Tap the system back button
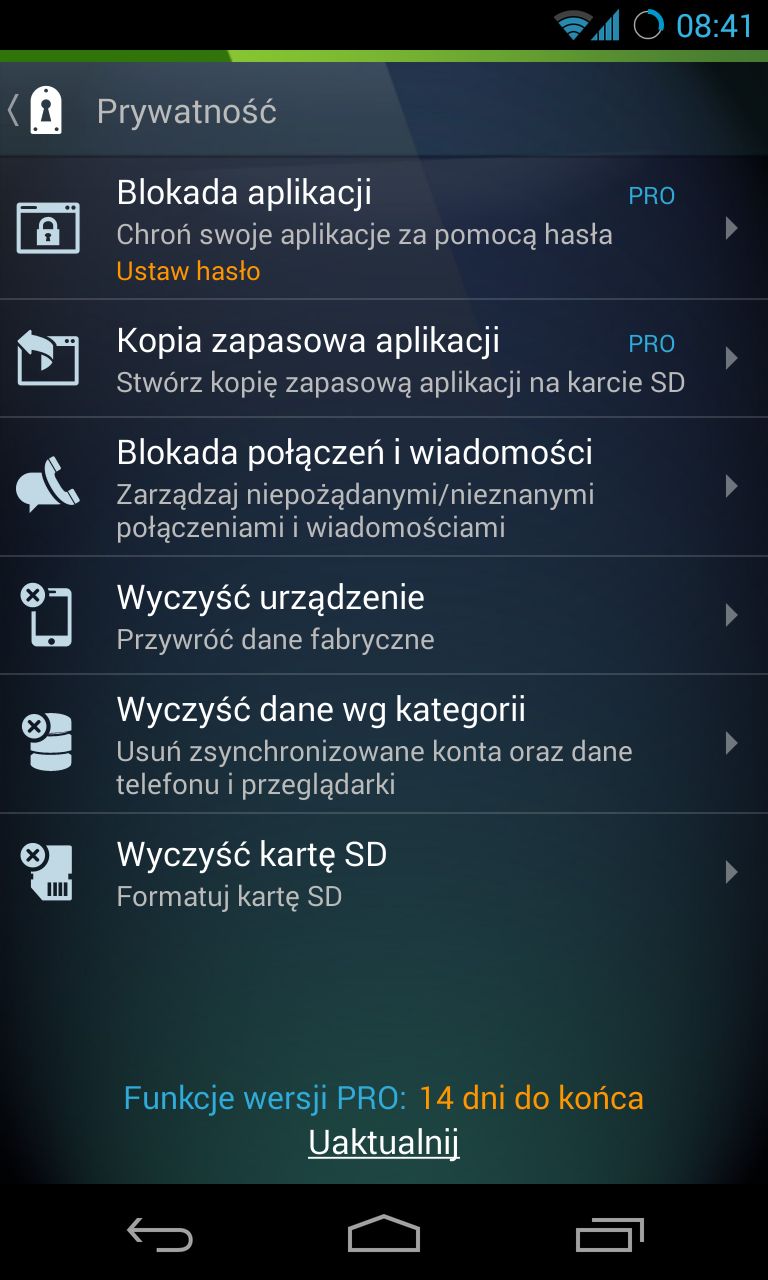Screen dimensions: 768x1280 160,1234
